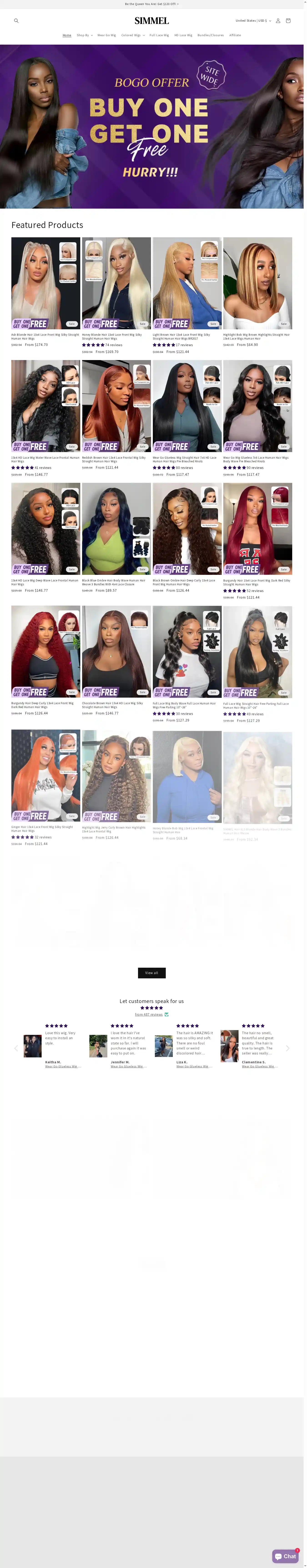
Task: Go to Wear Go Wig page
Action: pyautogui.click(x=106, y=35)
